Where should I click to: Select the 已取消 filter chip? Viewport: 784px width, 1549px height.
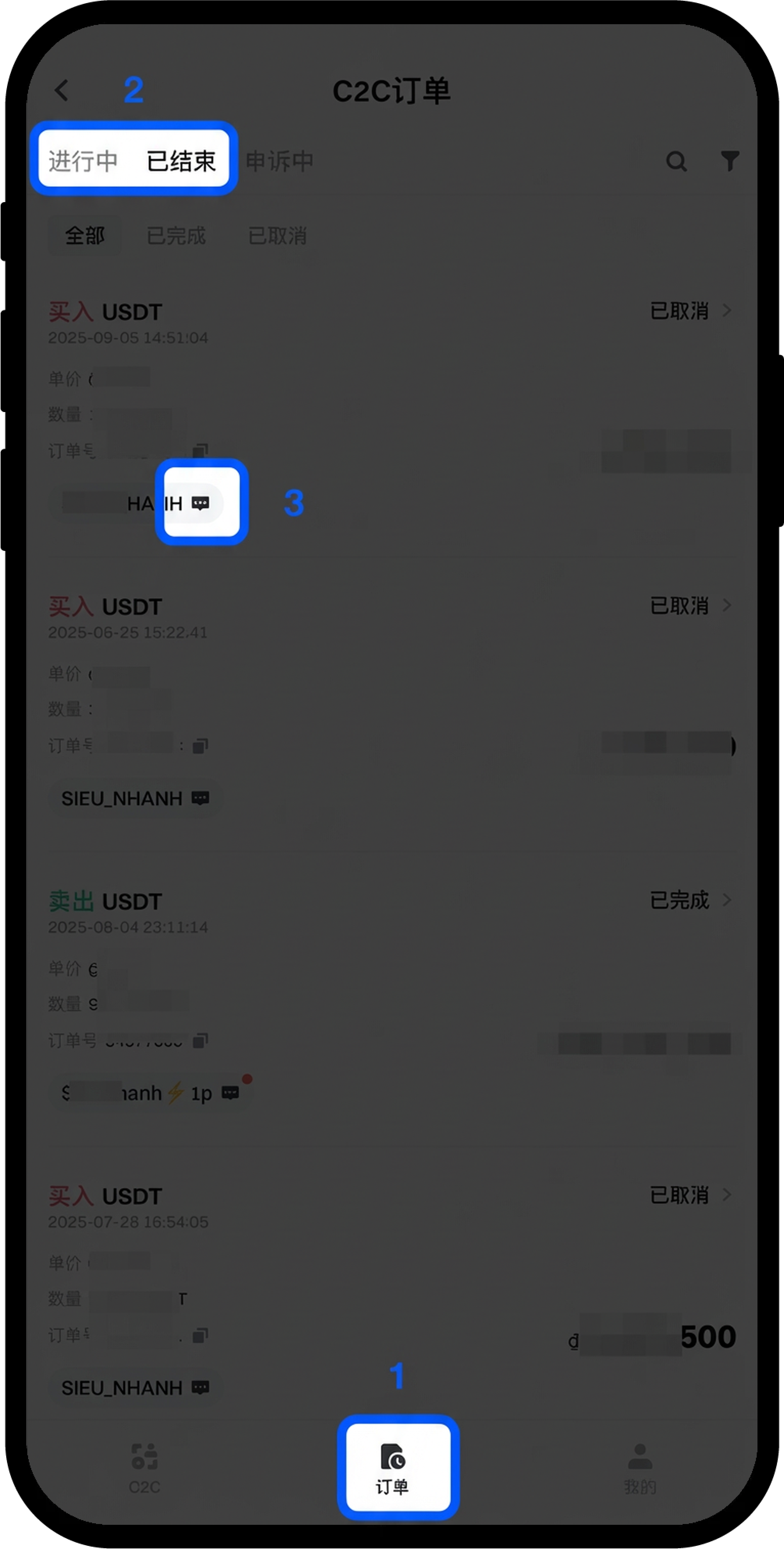277,235
